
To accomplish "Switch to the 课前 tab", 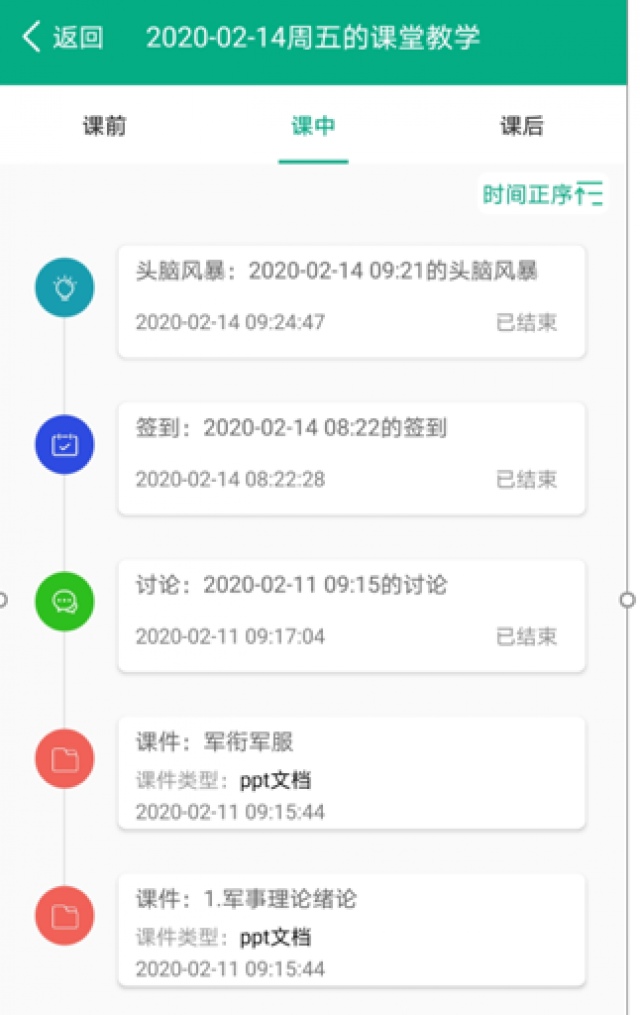I will 104,126.
